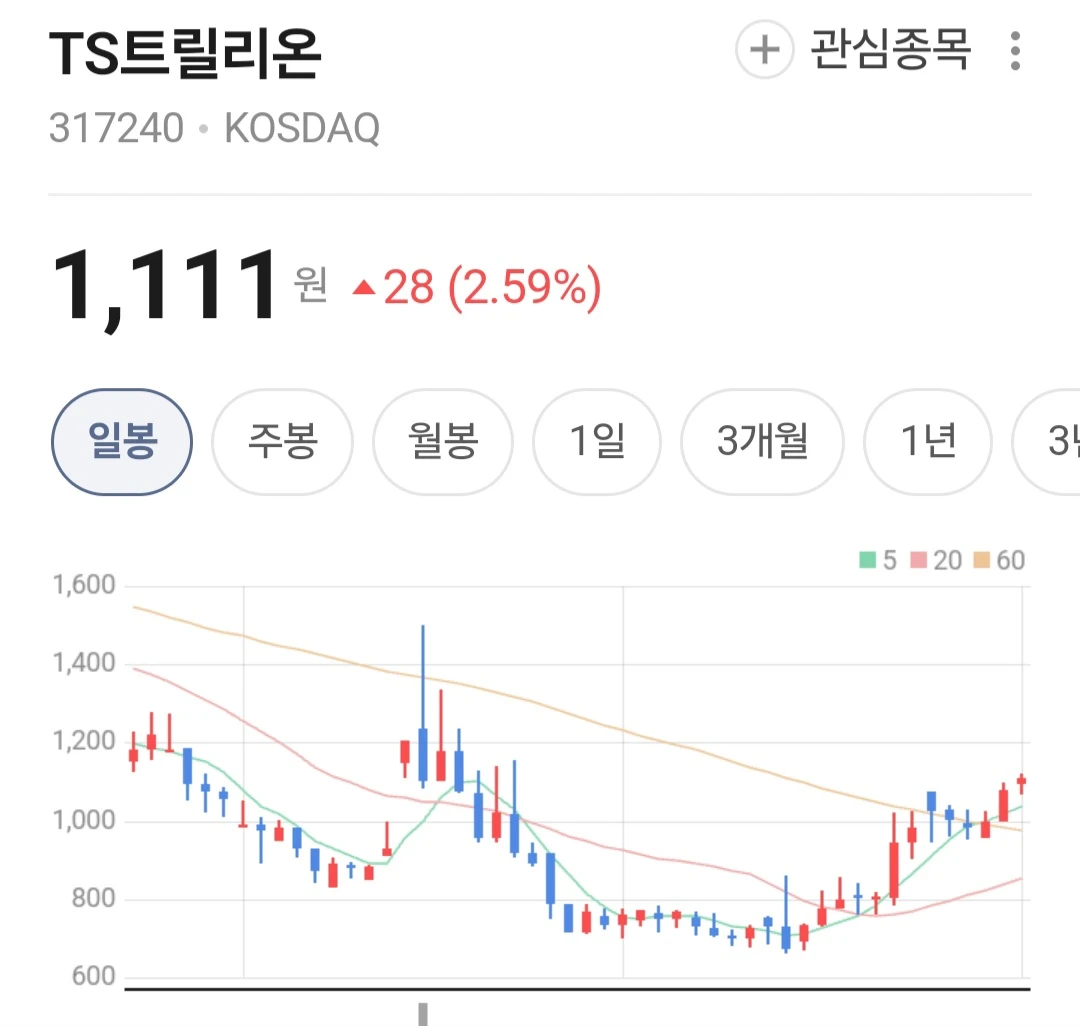Show the 3개월 chart range

762,441
